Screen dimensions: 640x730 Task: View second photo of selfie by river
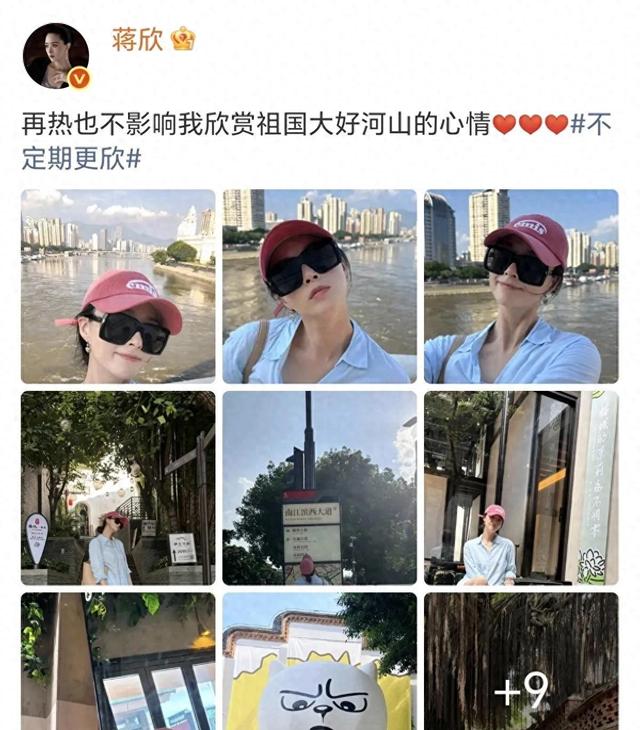319,286
